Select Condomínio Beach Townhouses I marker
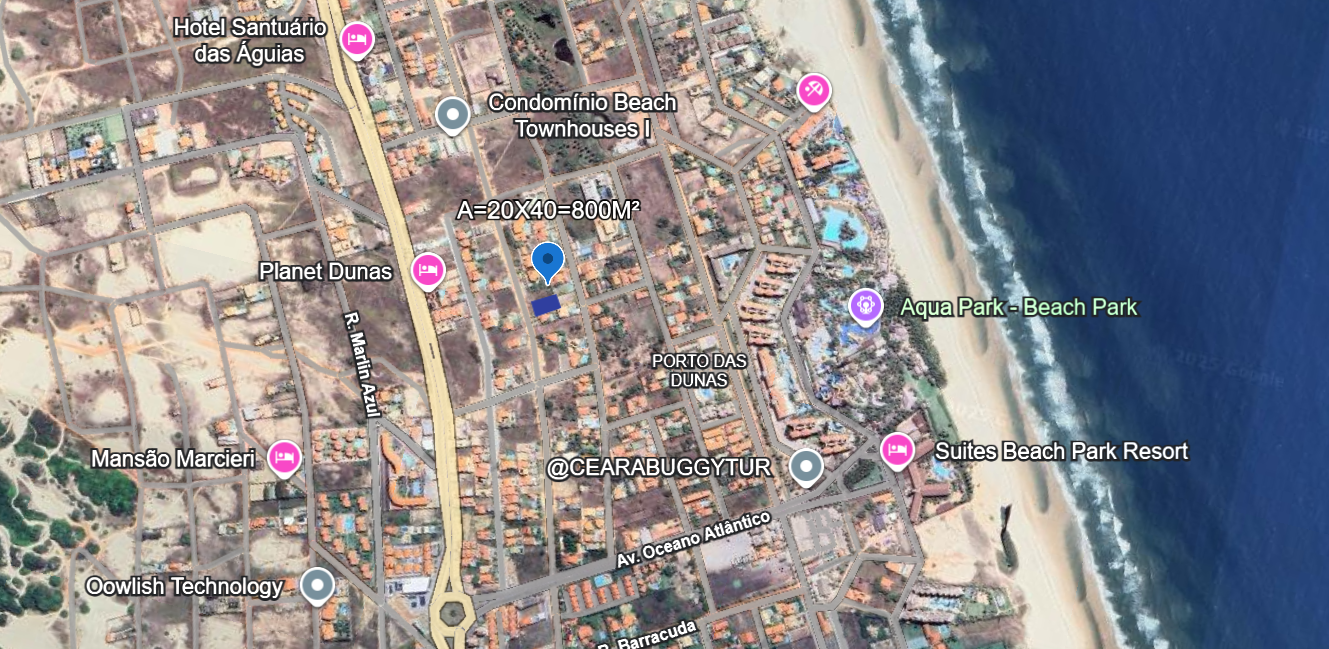The height and width of the screenshot is (649, 1329). tap(453, 115)
